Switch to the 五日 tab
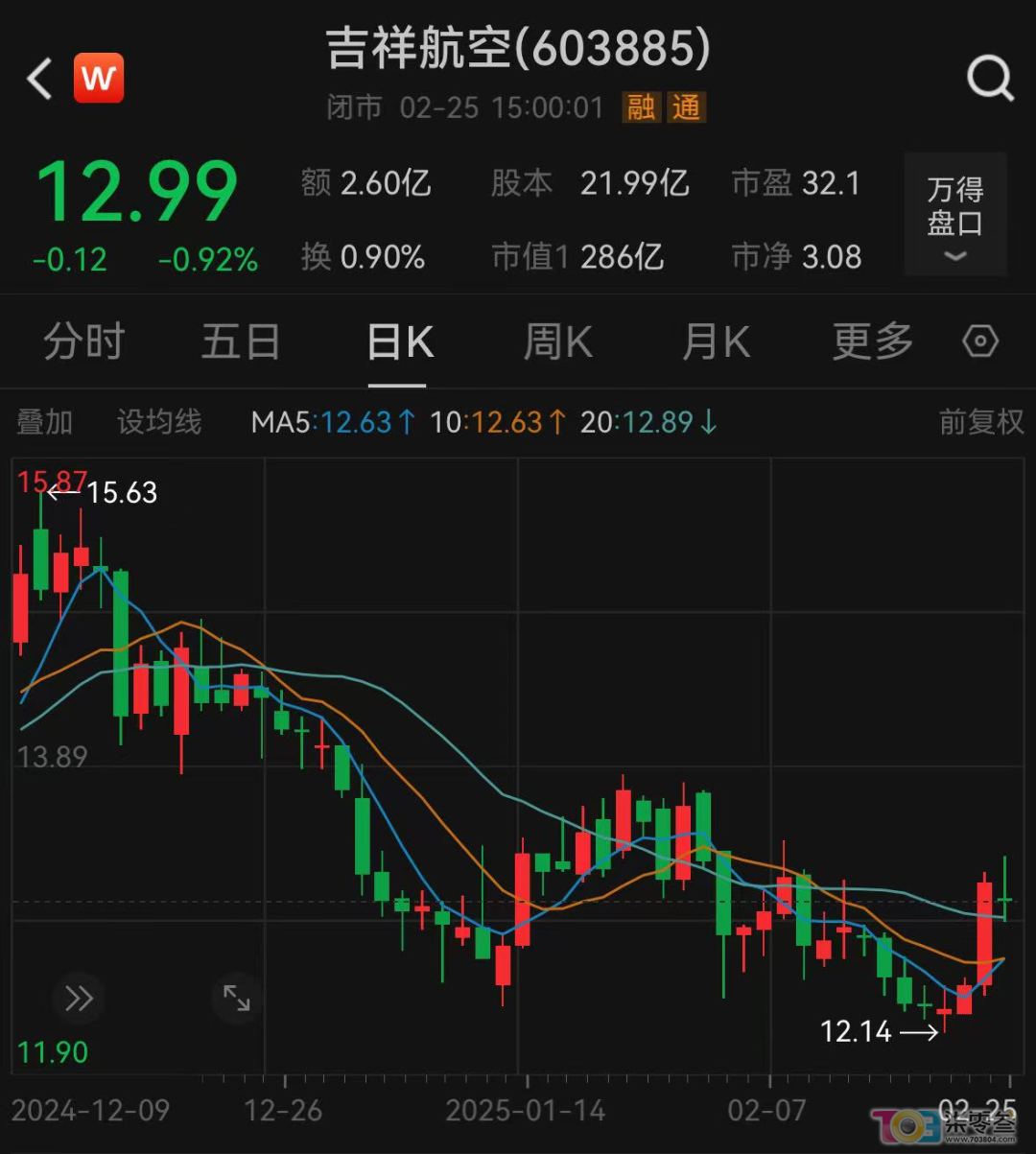The image size is (1036, 1154). [240, 341]
